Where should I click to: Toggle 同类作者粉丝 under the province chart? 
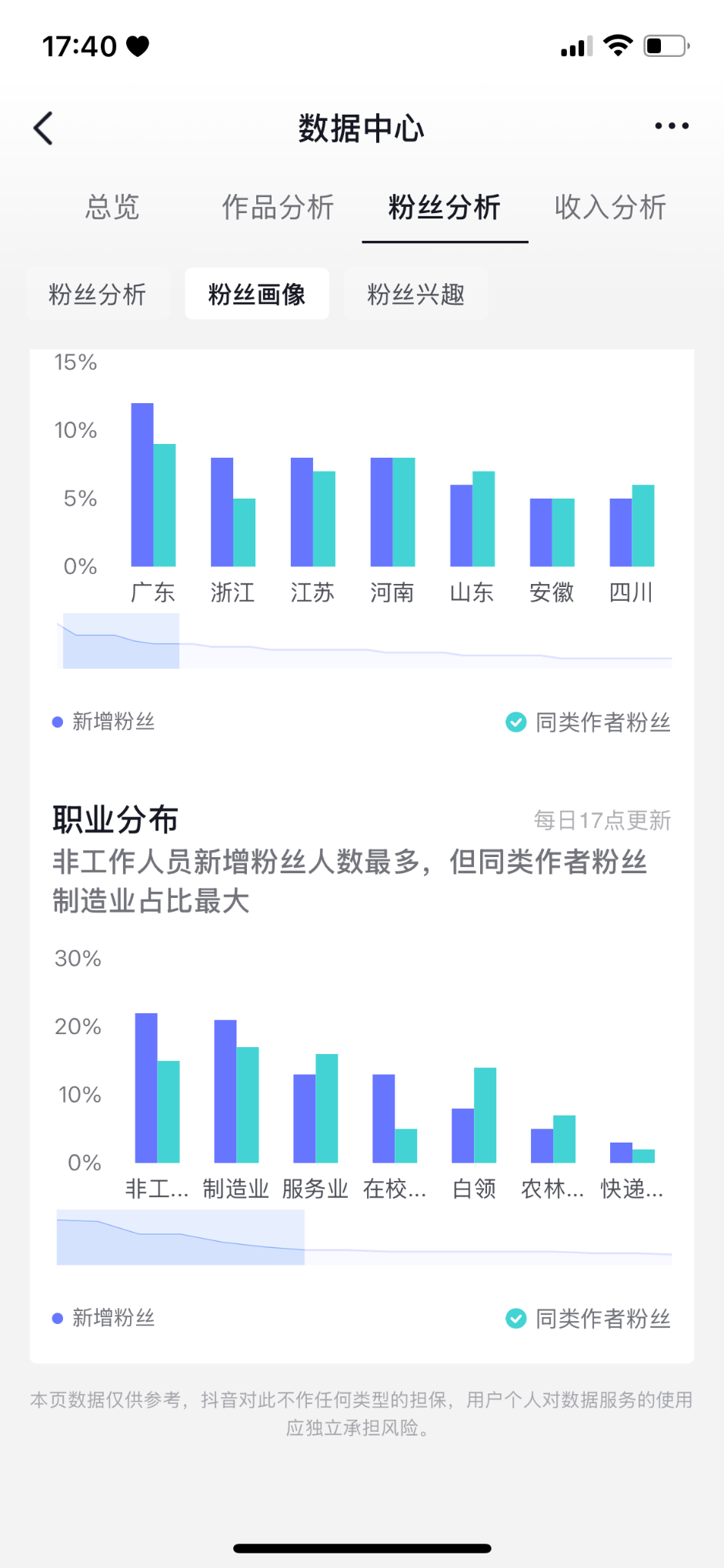click(589, 722)
